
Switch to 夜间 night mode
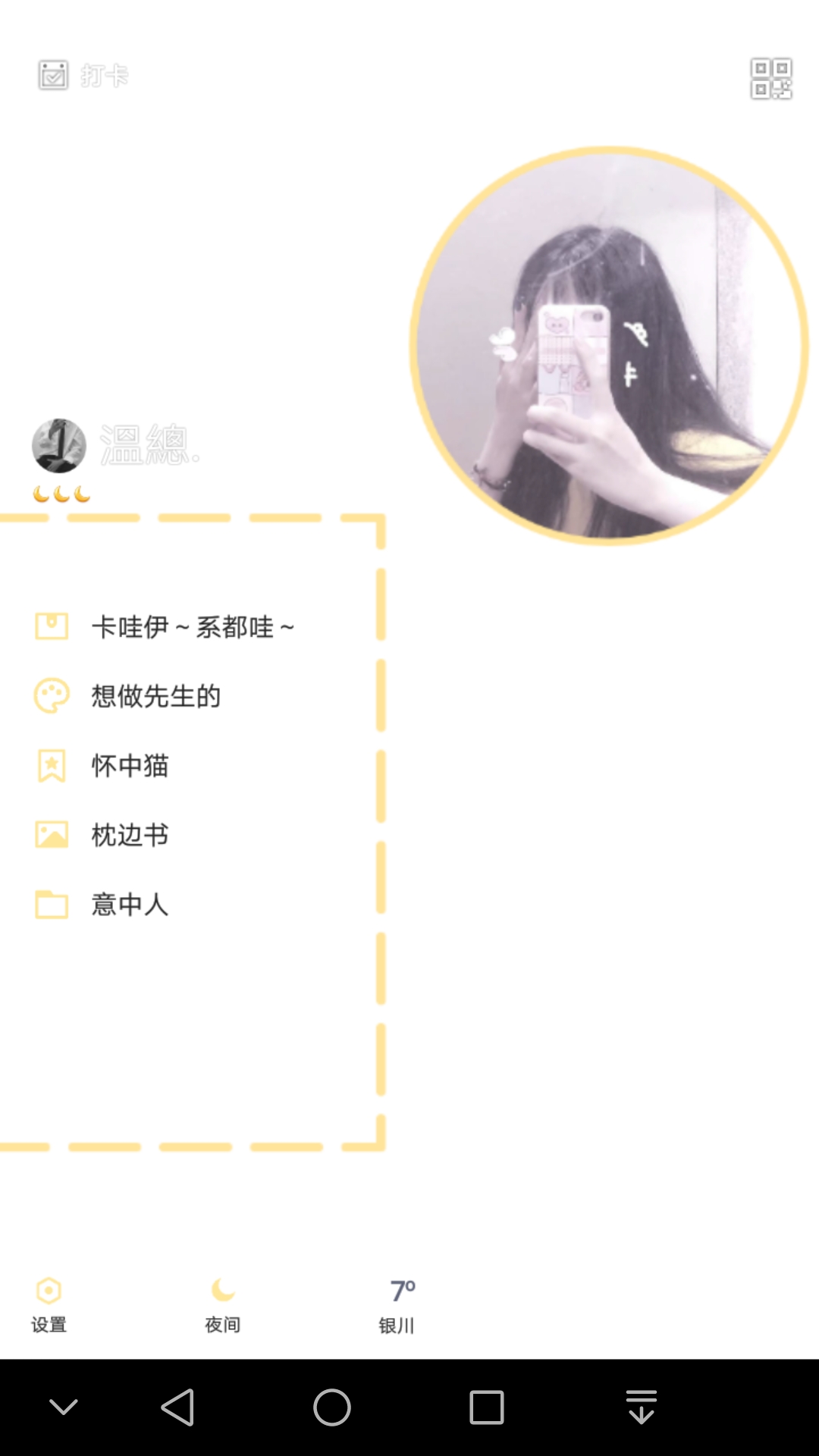pyautogui.click(x=223, y=1305)
